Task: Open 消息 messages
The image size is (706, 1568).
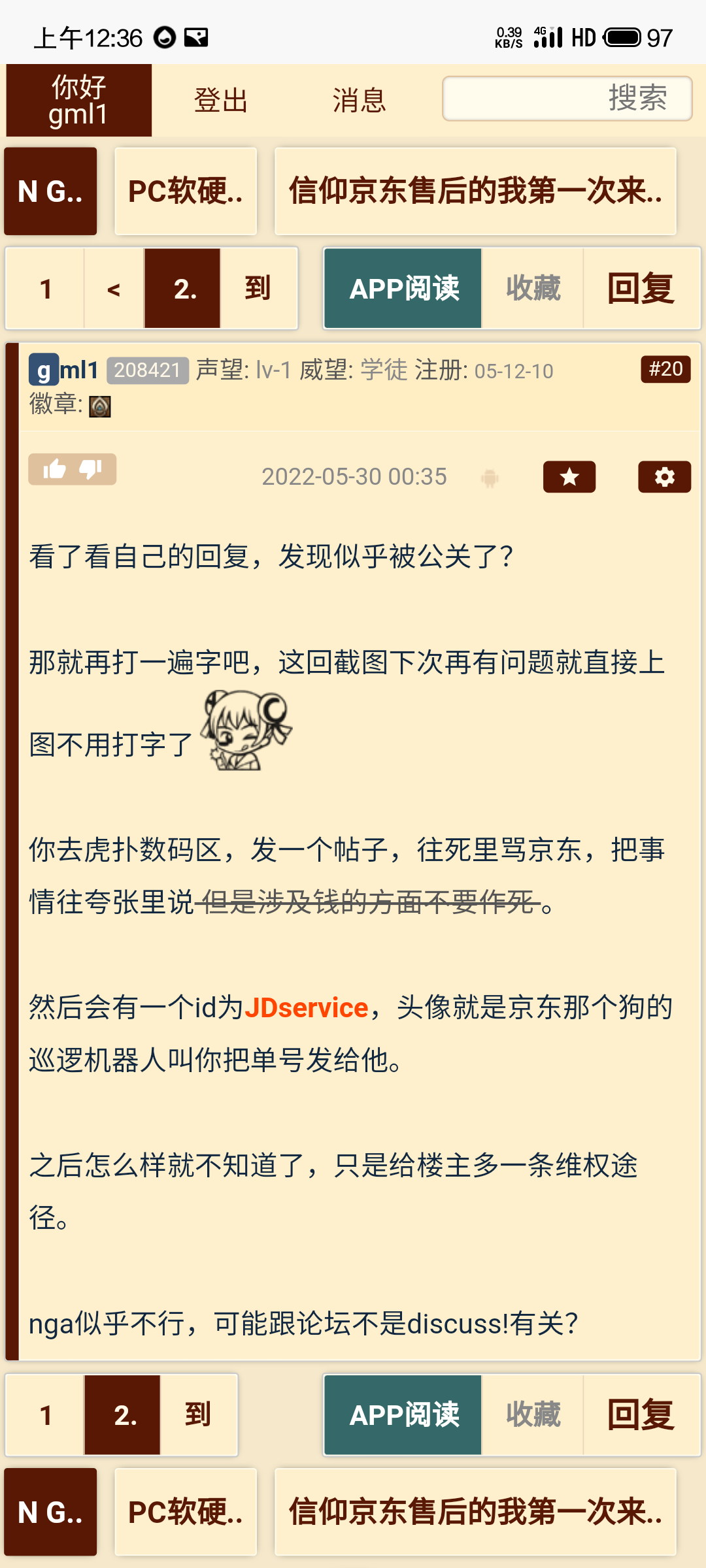Action: click(x=359, y=101)
